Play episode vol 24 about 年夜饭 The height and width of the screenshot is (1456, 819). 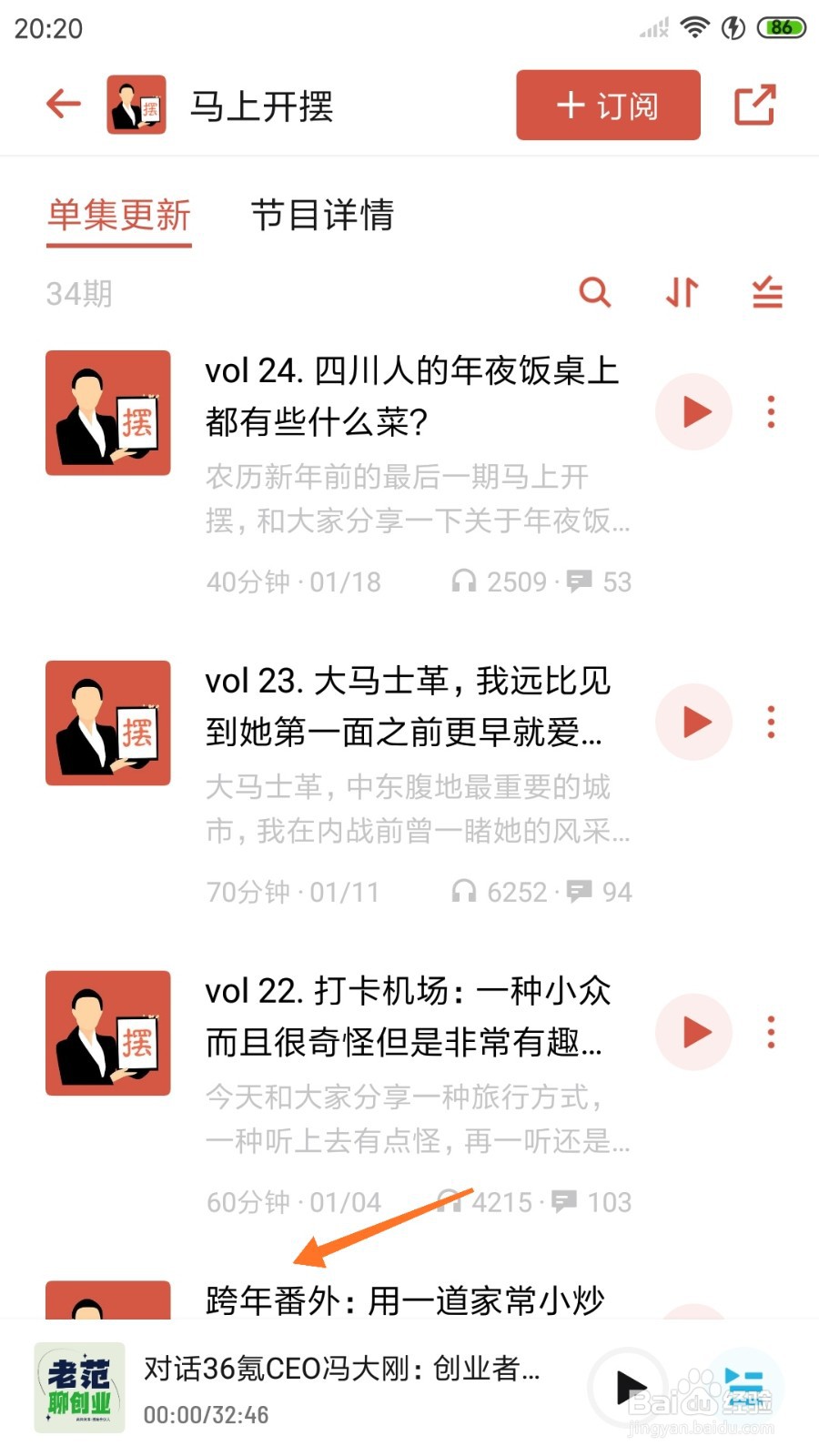pyautogui.click(x=693, y=411)
